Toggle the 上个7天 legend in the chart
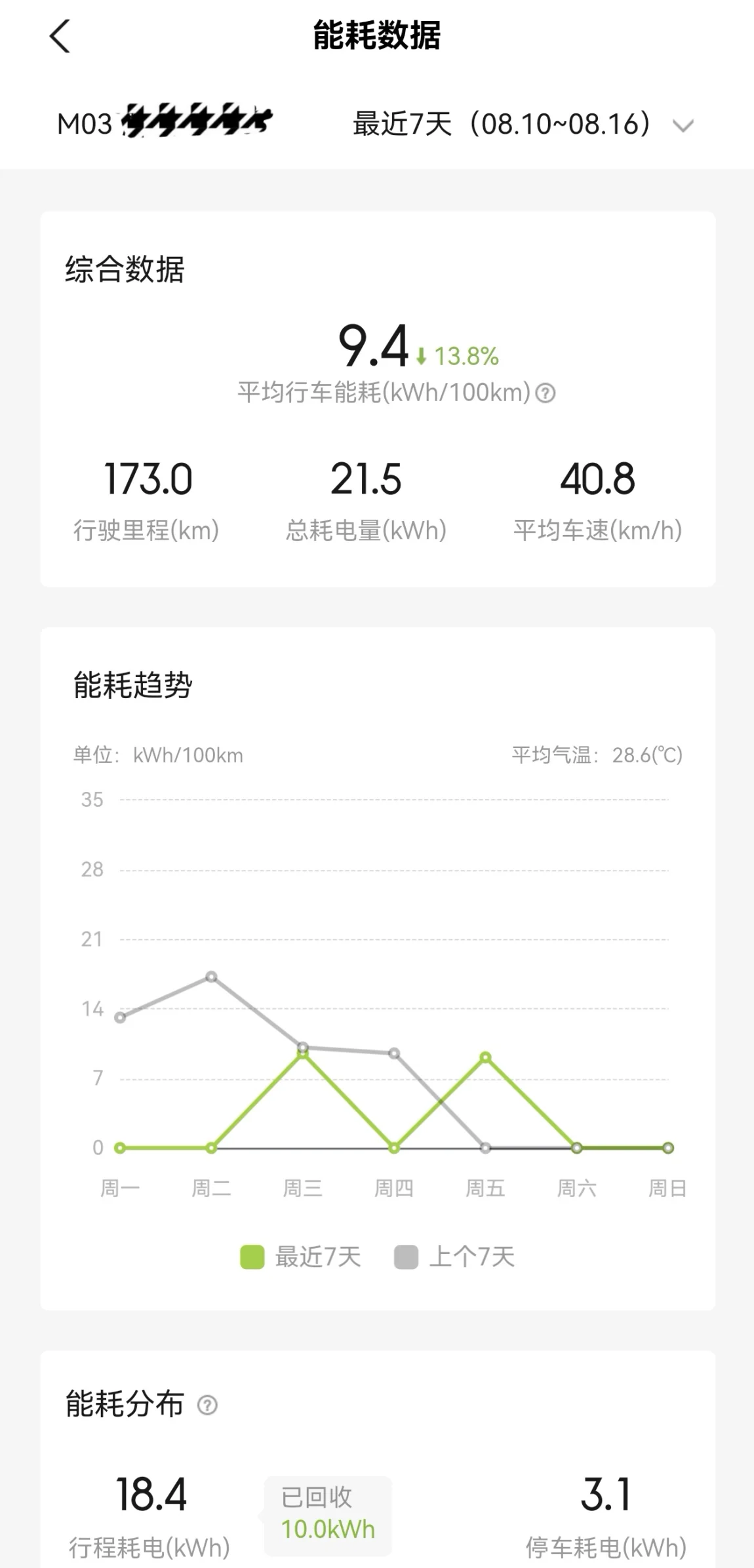The height and width of the screenshot is (1568, 754). click(454, 1257)
